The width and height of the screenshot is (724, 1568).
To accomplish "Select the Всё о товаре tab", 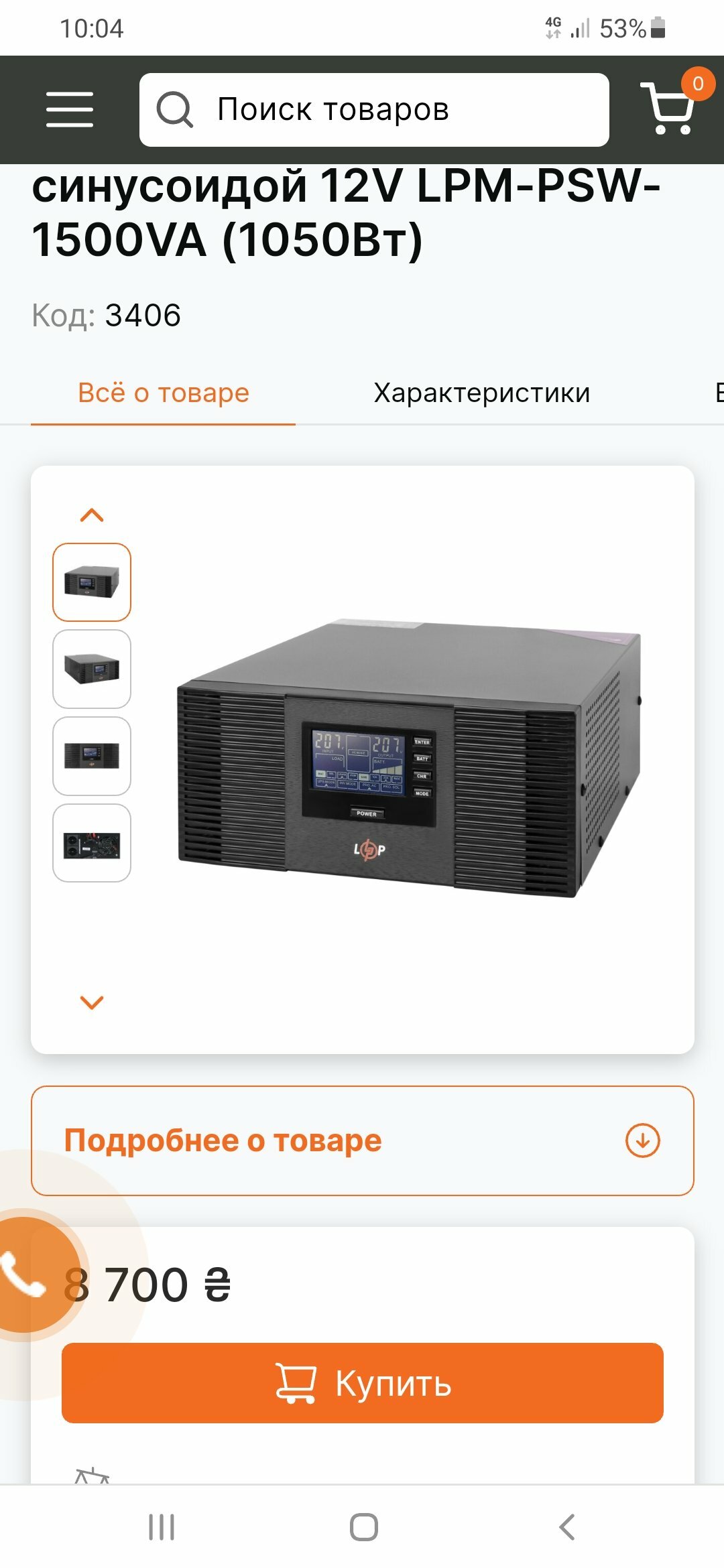I will click(164, 393).
